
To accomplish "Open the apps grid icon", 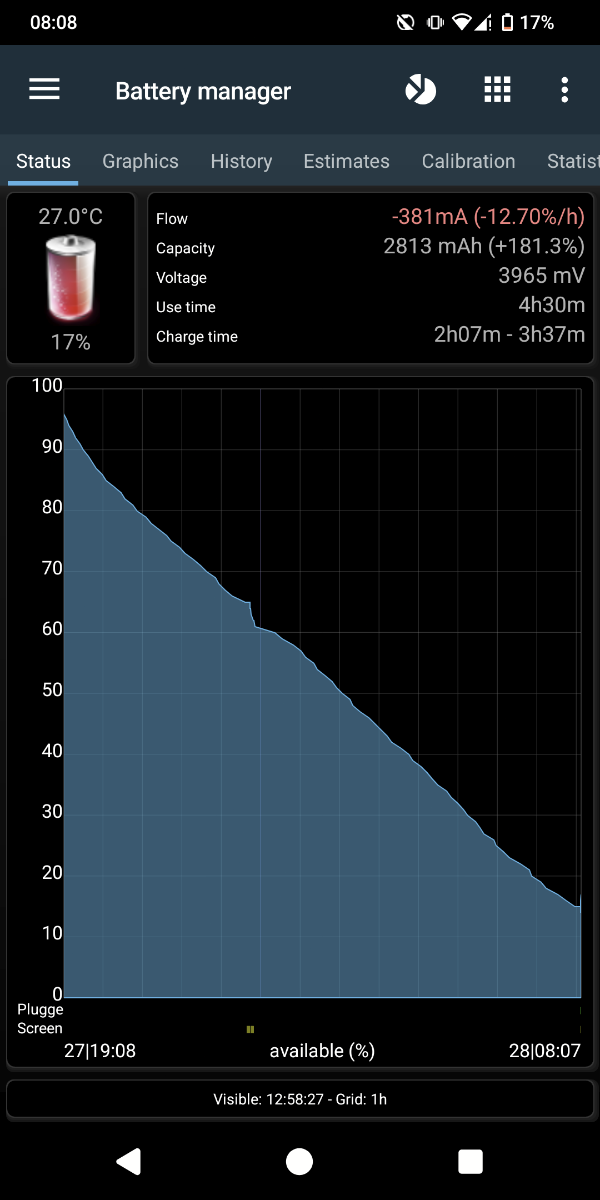I will tap(497, 90).
